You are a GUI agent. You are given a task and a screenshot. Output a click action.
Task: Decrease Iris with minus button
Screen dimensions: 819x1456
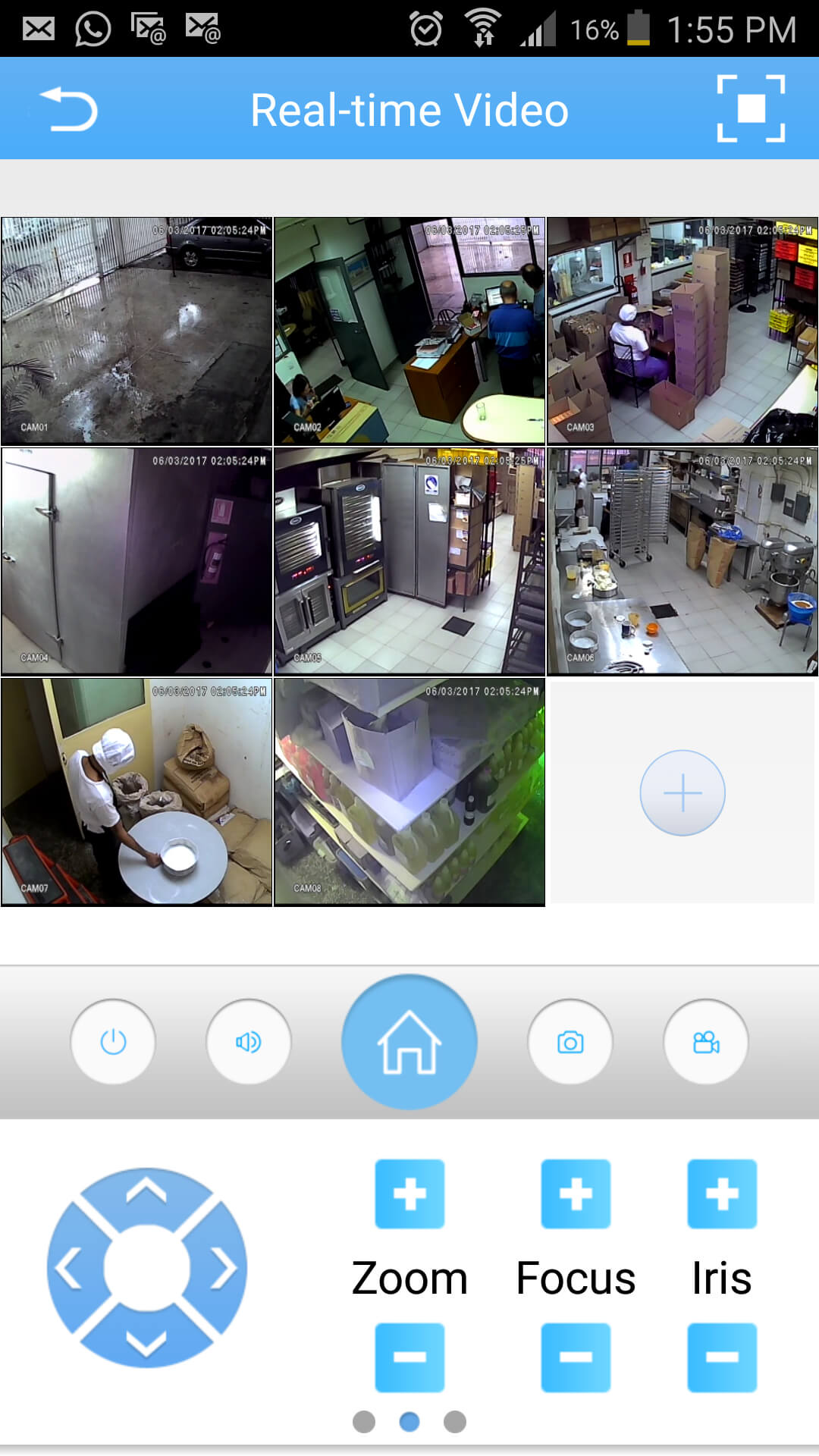[x=722, y=1357]
